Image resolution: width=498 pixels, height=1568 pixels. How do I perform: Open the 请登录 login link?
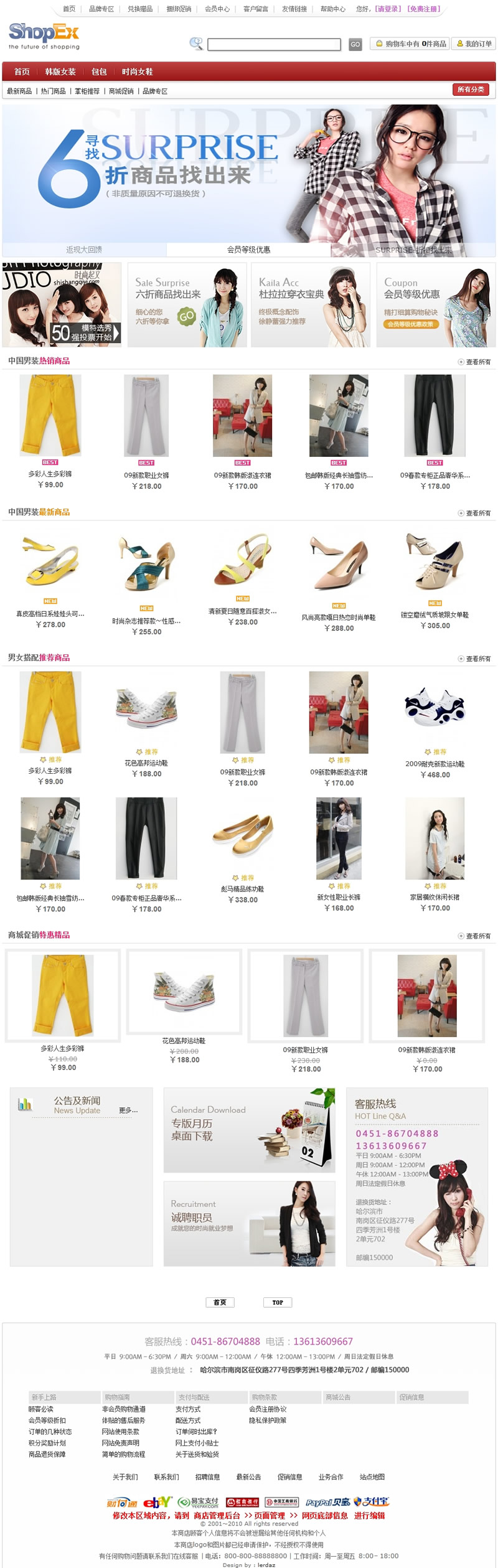(388, 9)
